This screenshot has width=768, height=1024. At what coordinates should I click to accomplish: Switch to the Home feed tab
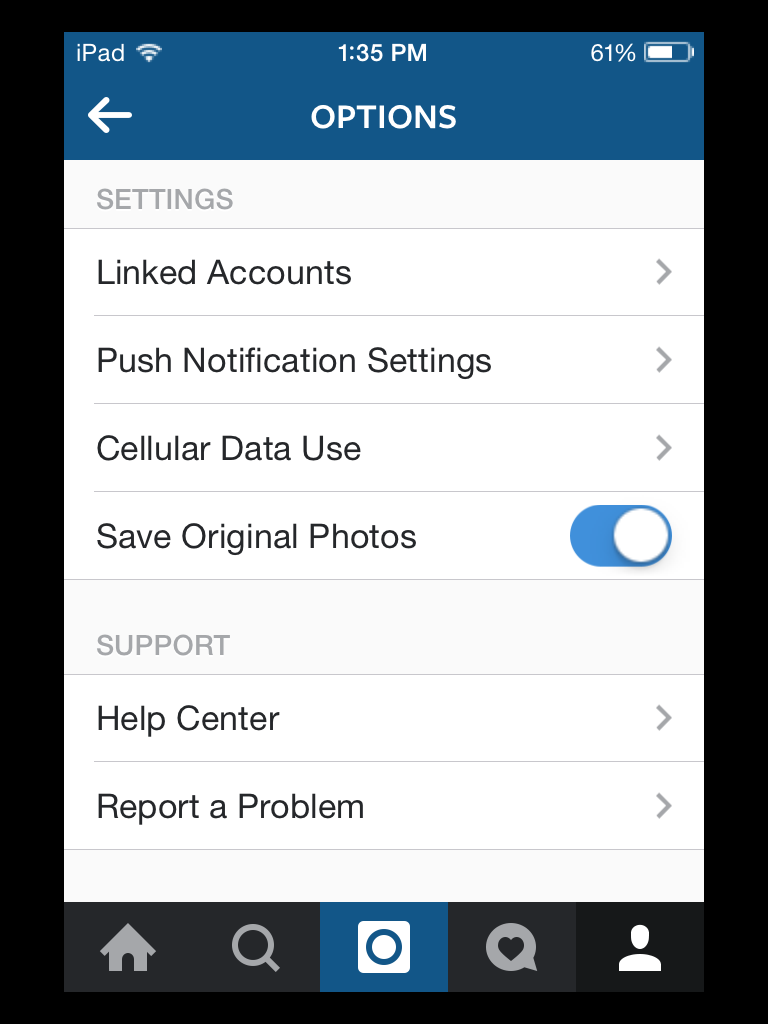tap(128, 947)
